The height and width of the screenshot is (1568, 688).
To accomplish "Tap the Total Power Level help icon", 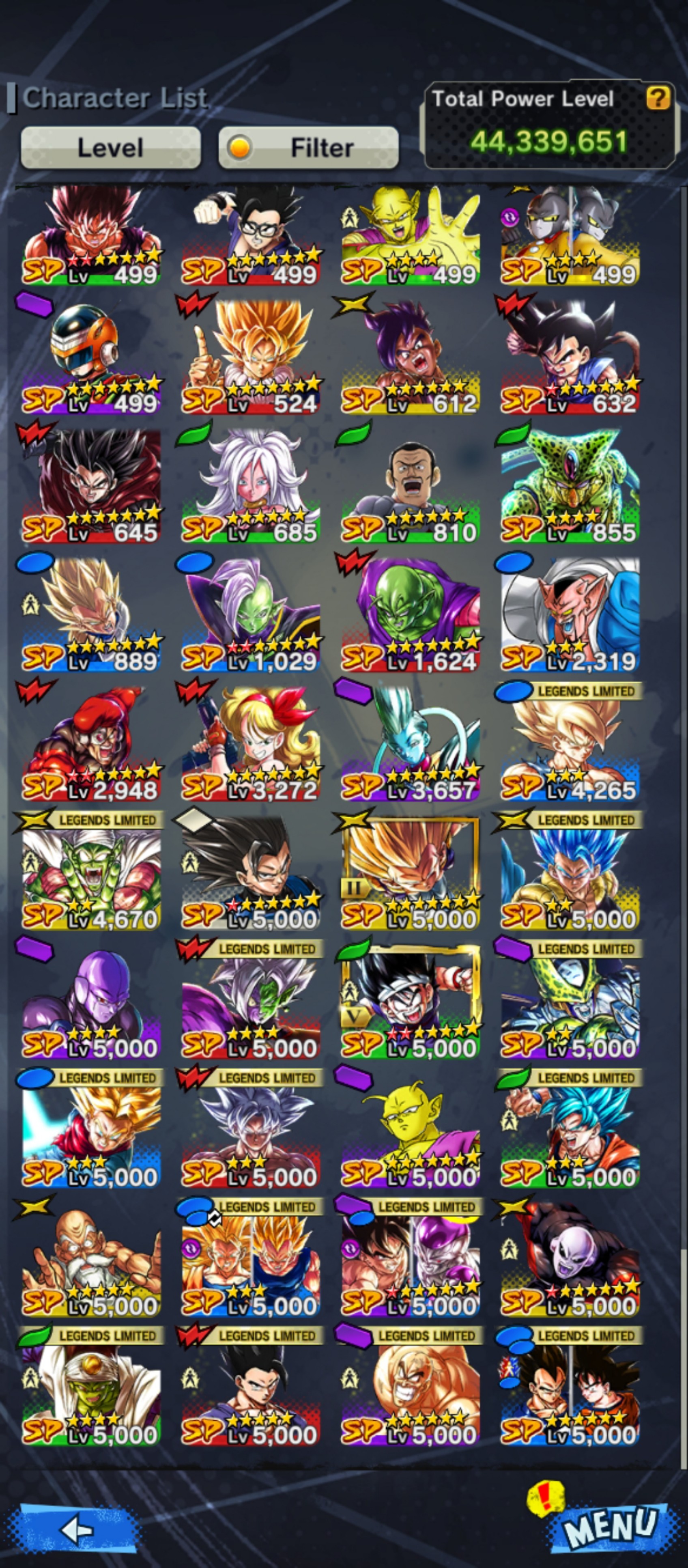I will pos(658,97).
